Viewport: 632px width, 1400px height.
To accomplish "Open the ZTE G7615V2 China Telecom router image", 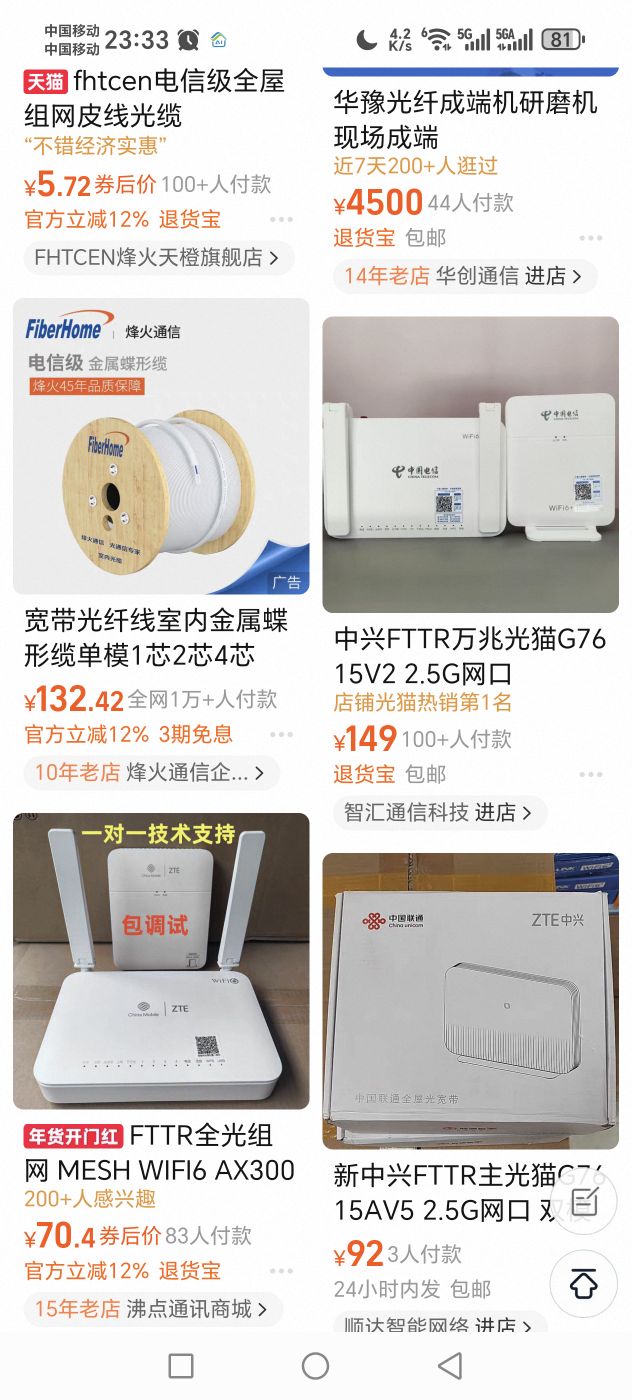I will pyautogui.click(x=470, y=464).
